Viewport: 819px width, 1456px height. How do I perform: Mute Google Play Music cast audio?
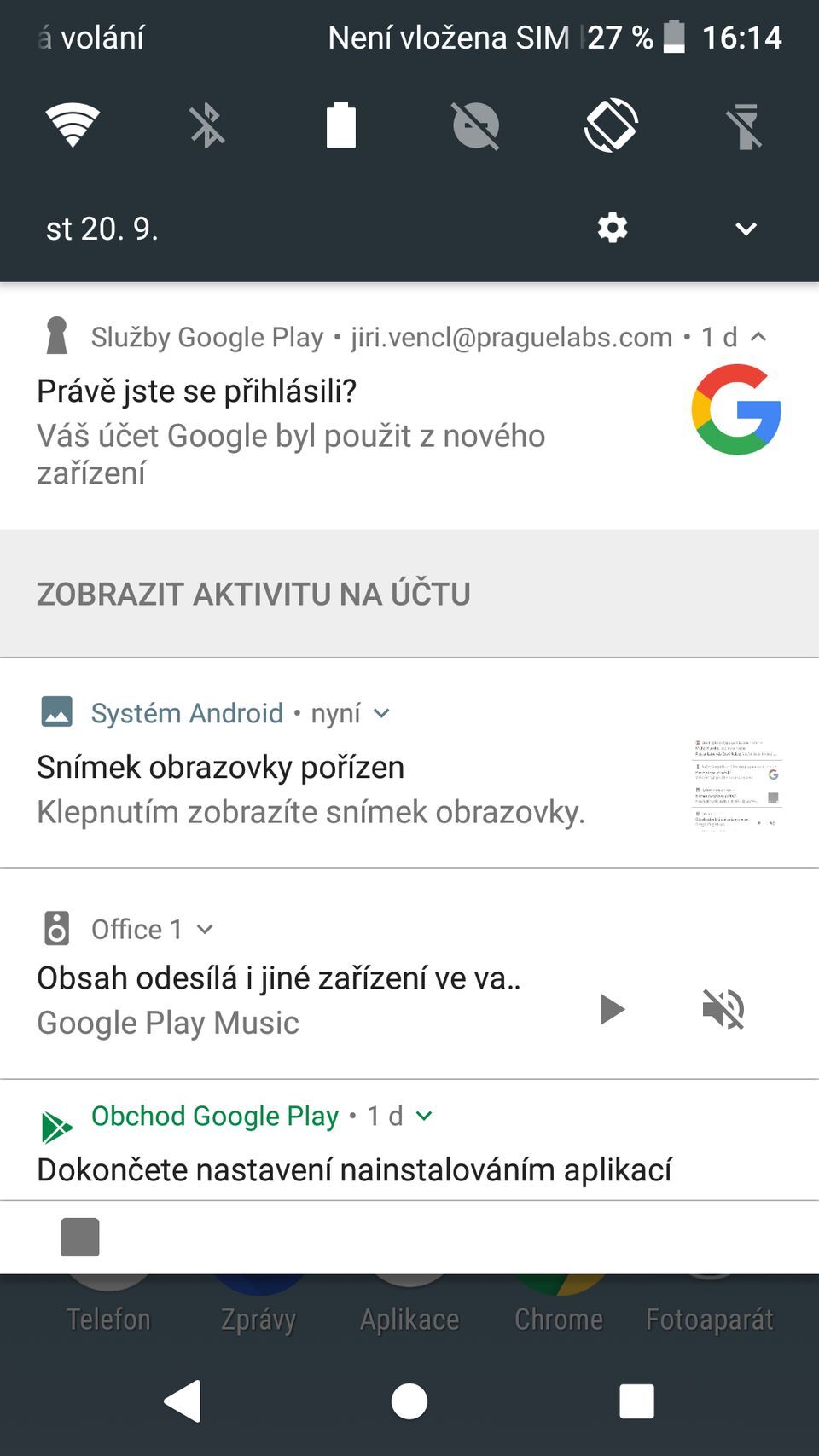click(721, 1008)
